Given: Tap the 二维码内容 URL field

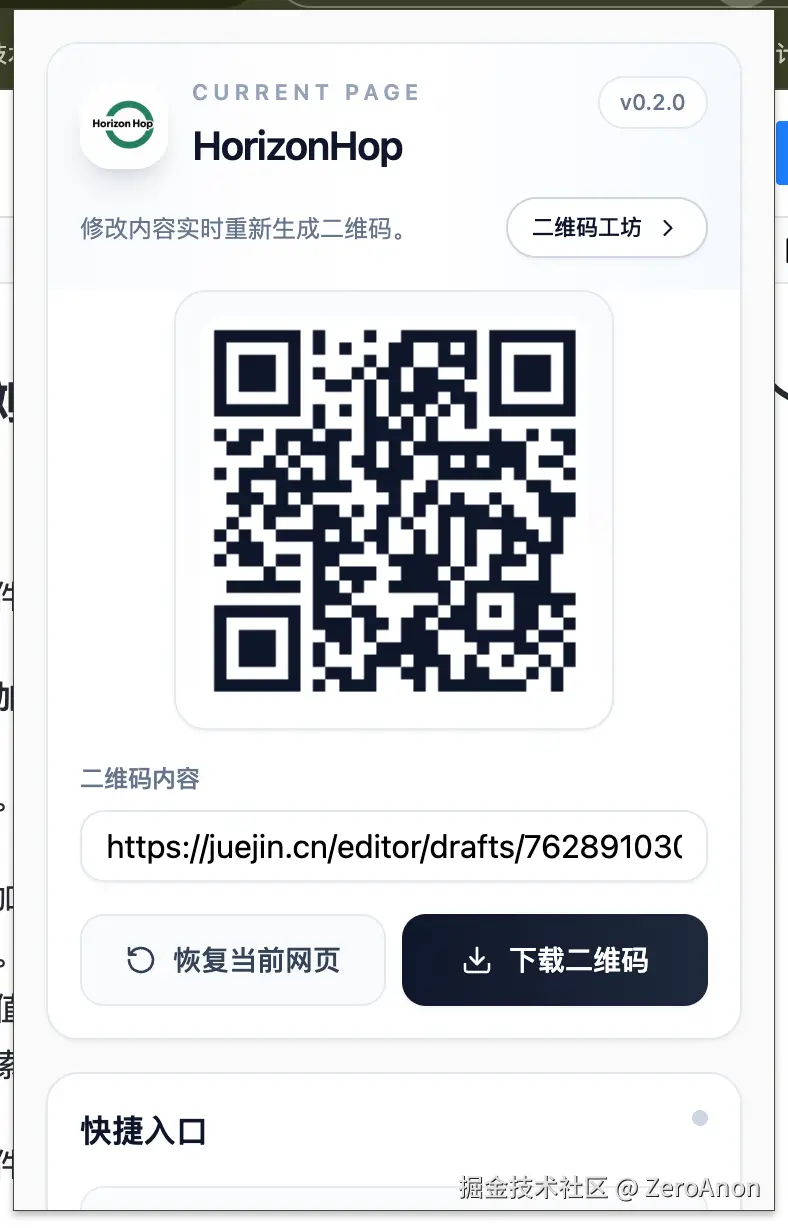Looking at the screenshot, I should click(393, 847).
